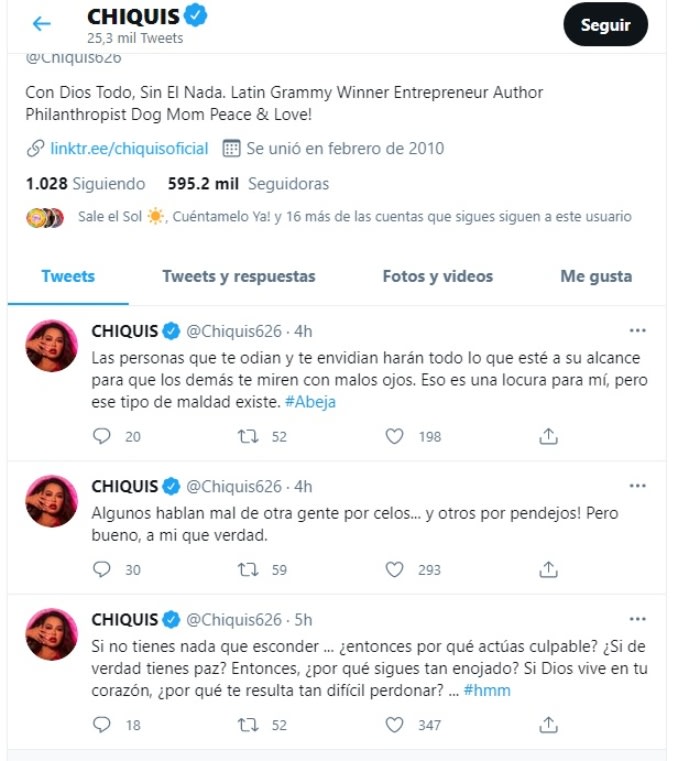Open the linktr.ee/chiquisoficial link
The height and width of the screenshot is (761, 700).
click(129, 148)
